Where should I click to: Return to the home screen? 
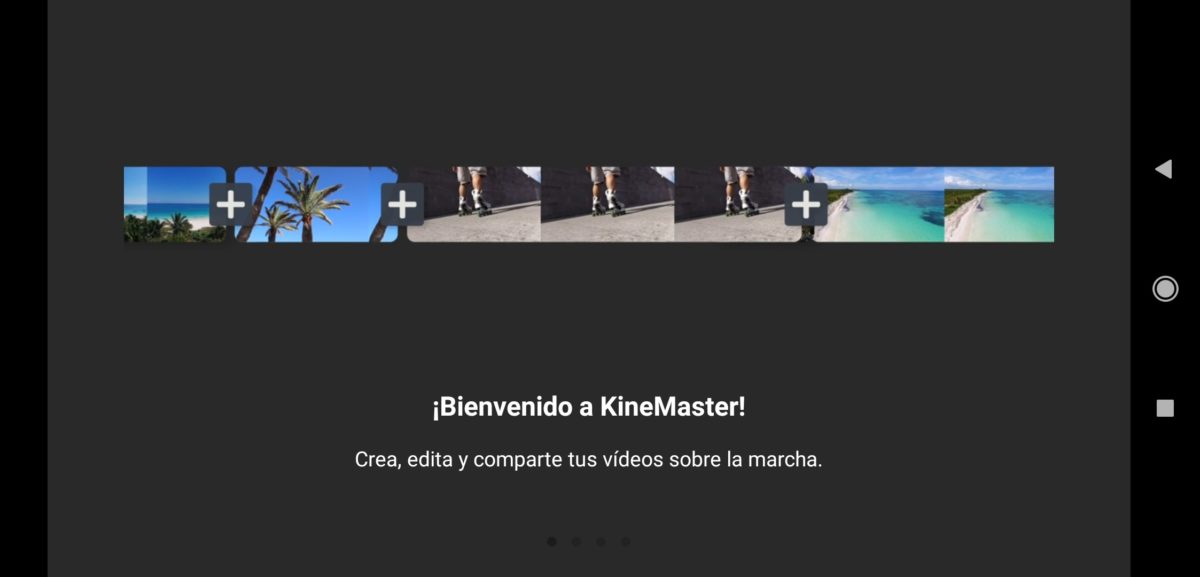1165,289
